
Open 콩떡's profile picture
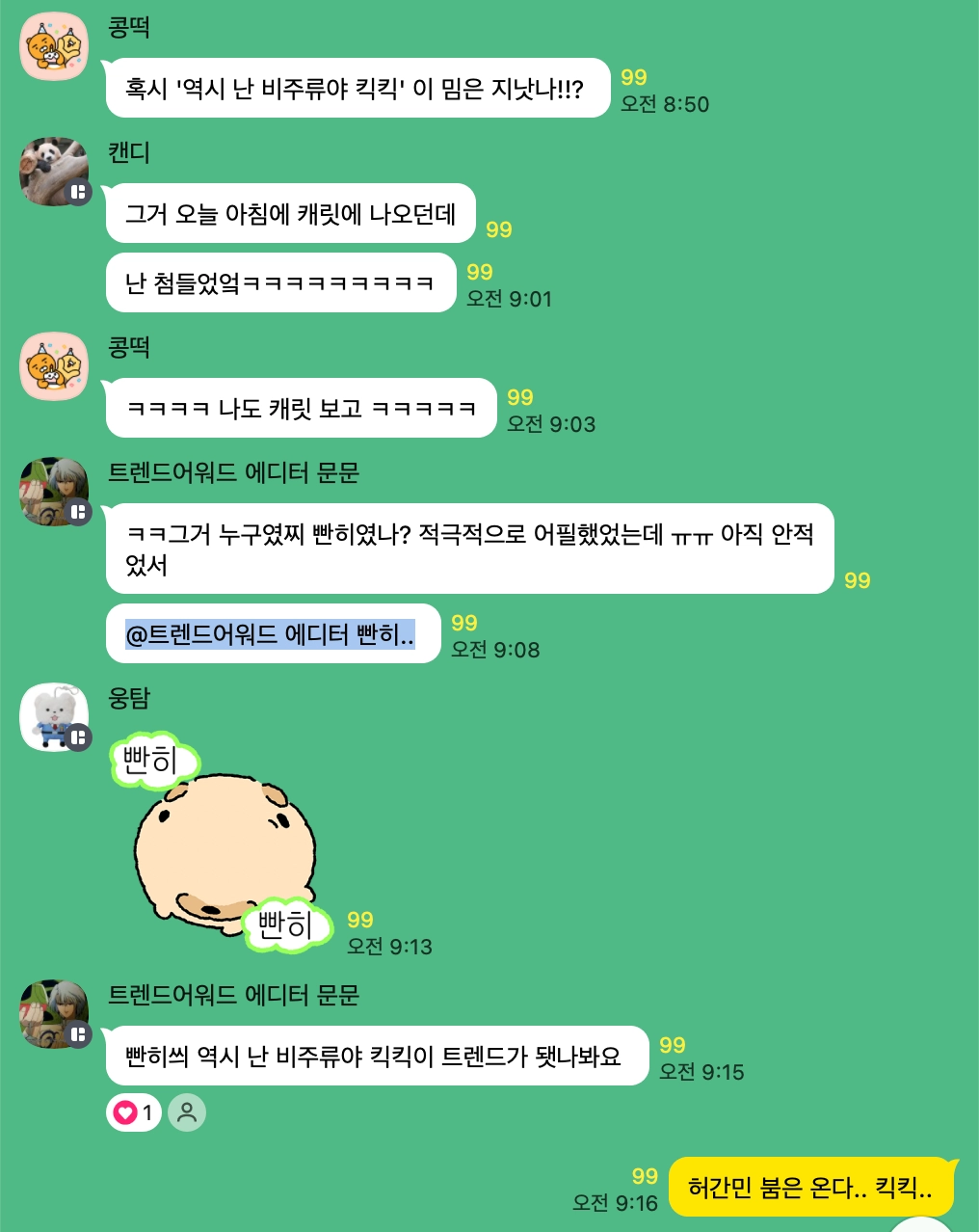coord(53,45)
